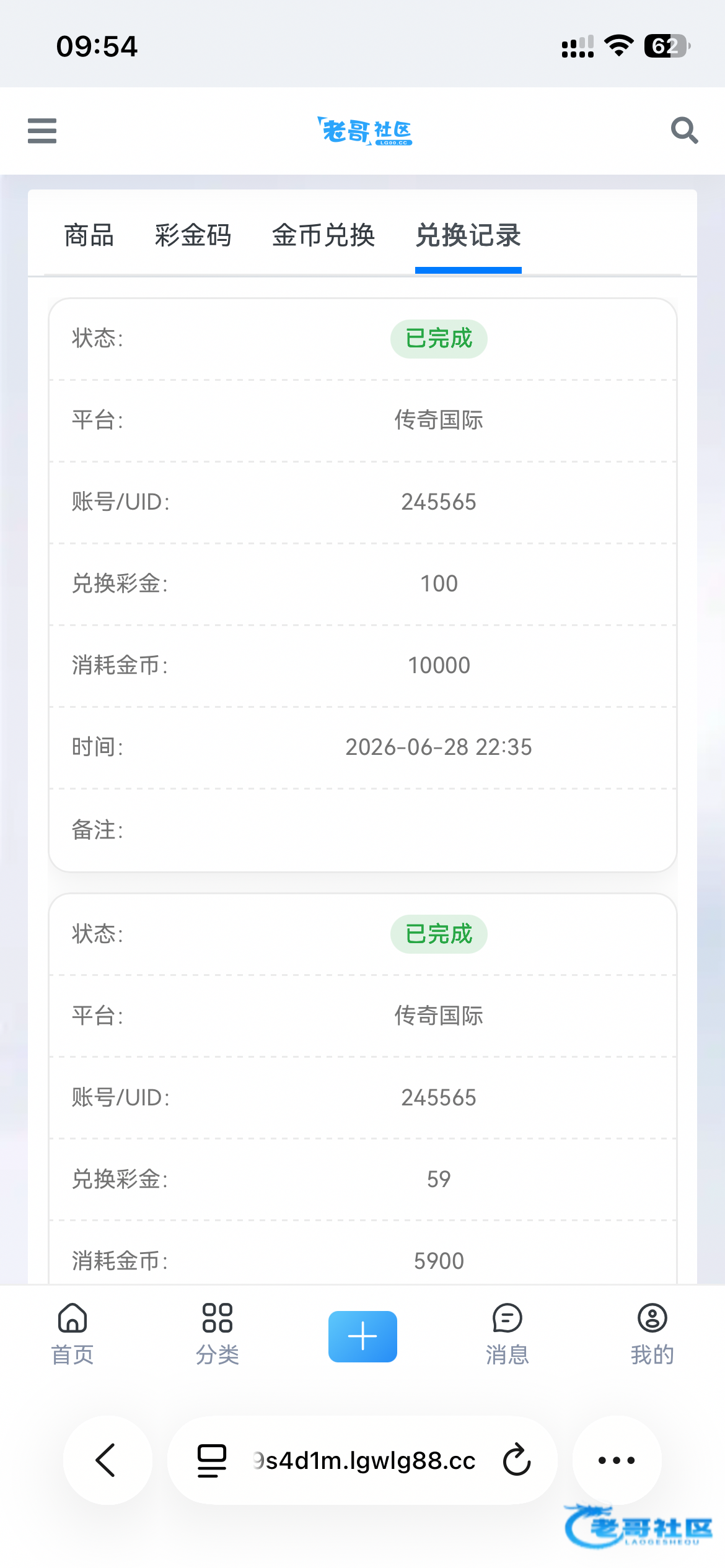Select the 兑换记录 tab
725x1568 pixels.
click(x=468, y=235)
